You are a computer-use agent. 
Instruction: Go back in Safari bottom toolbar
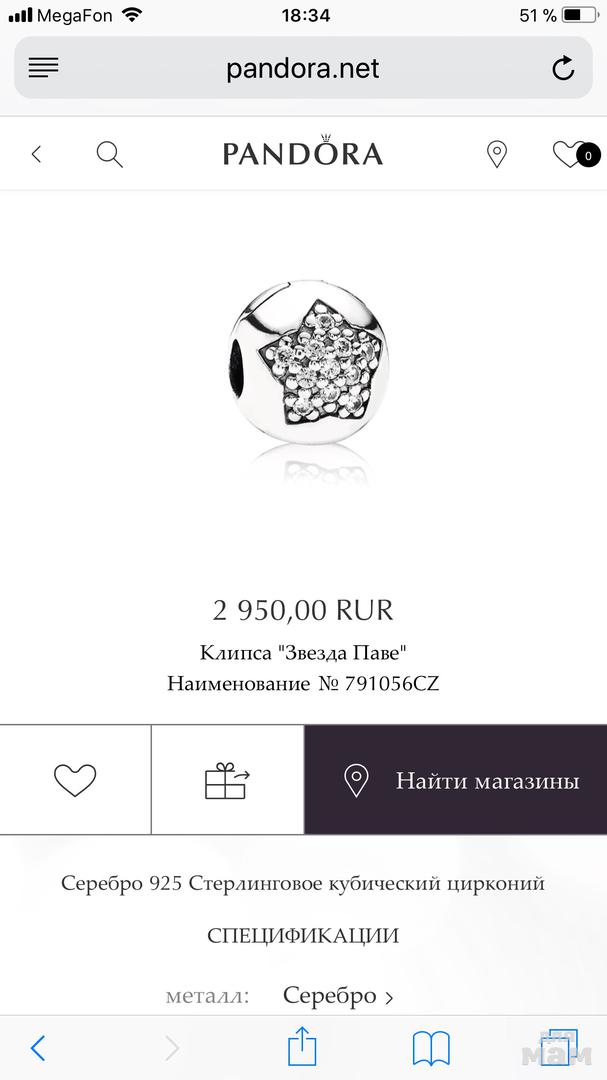click(x=38, y=1048)
